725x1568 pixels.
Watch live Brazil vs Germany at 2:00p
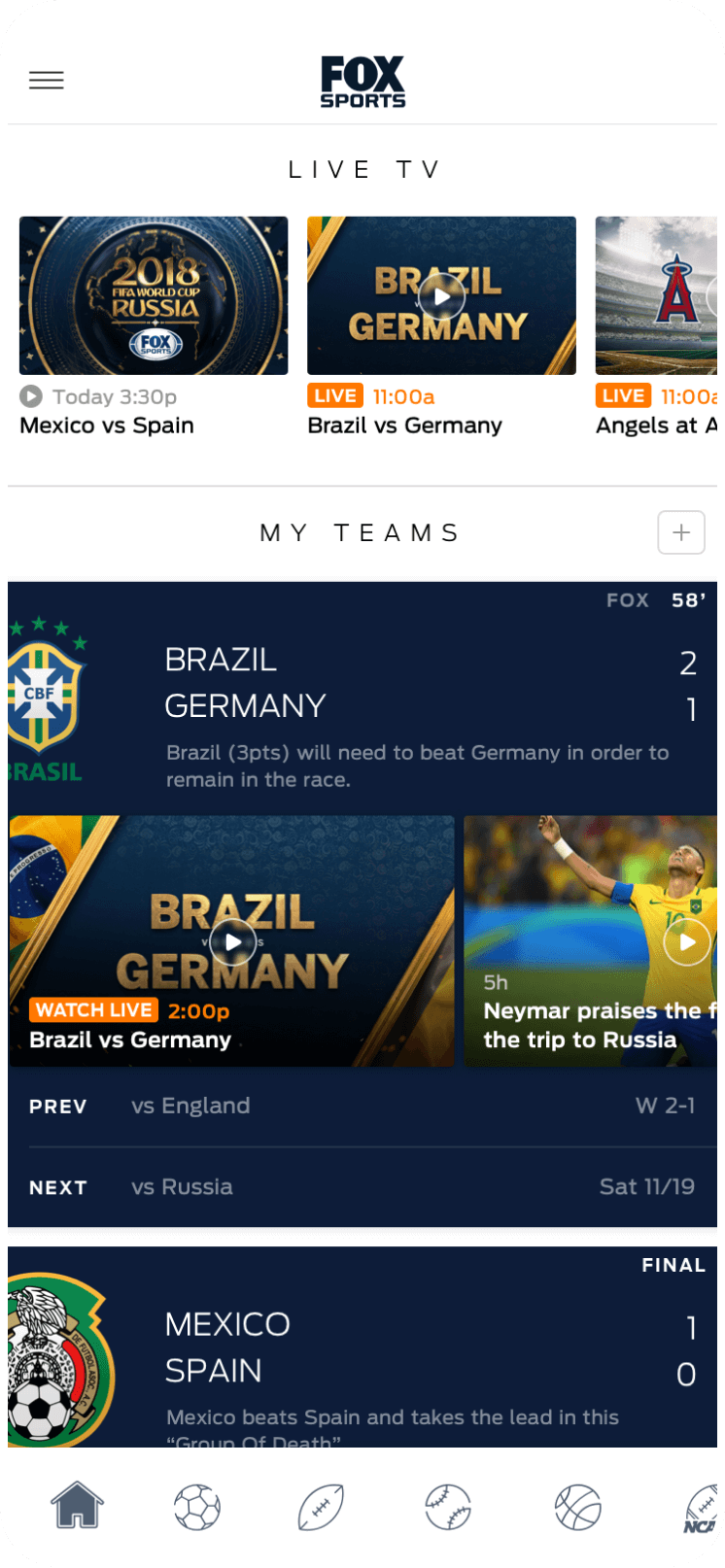[x=231, y=940]
